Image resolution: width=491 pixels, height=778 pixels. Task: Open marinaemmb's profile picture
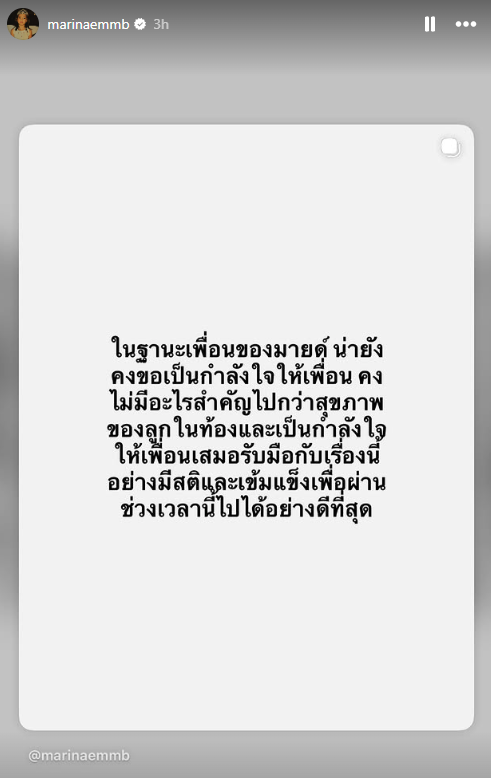(x=23, y=24)
